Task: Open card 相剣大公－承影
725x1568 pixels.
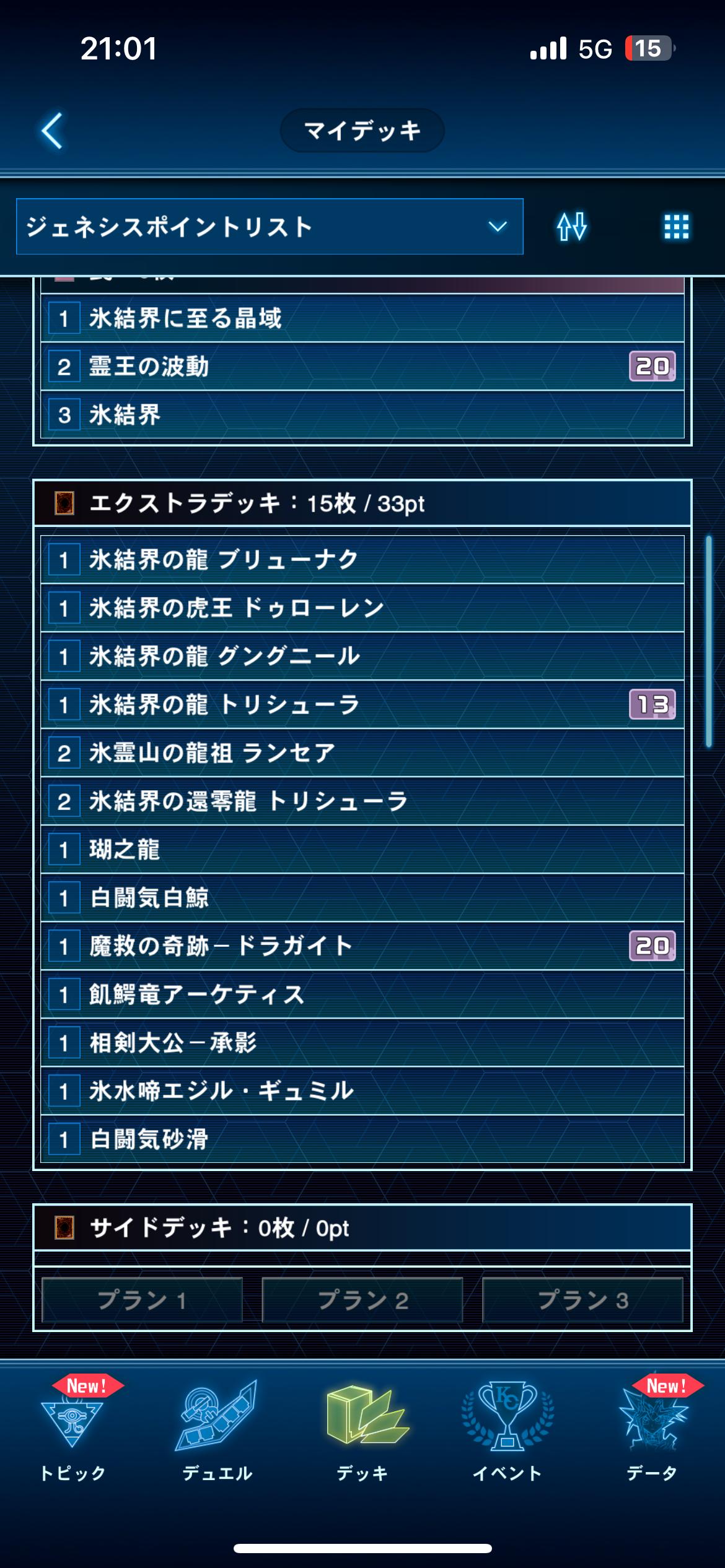Action: 362,1043
